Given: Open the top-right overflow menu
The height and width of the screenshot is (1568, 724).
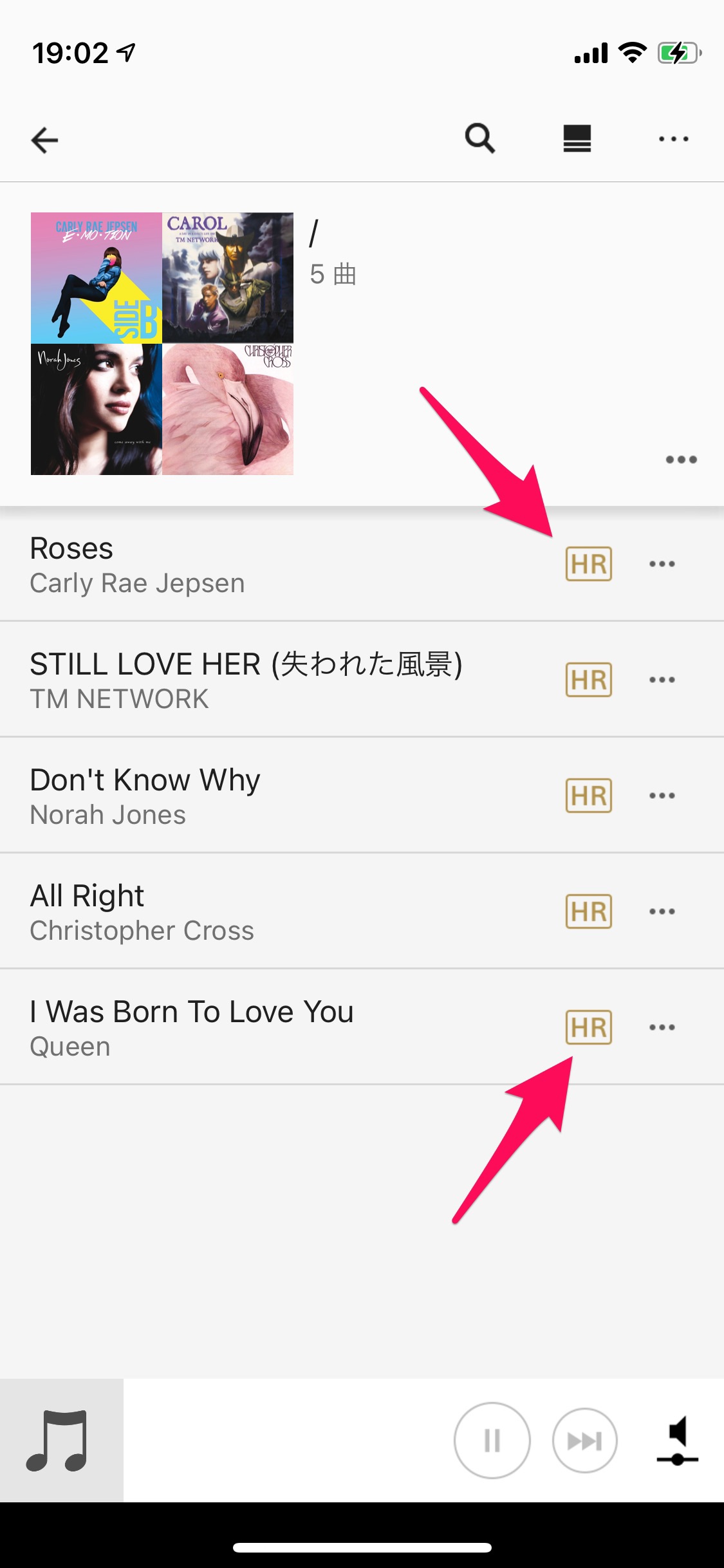Looking at the screenshot, I should tap(673, 139).
